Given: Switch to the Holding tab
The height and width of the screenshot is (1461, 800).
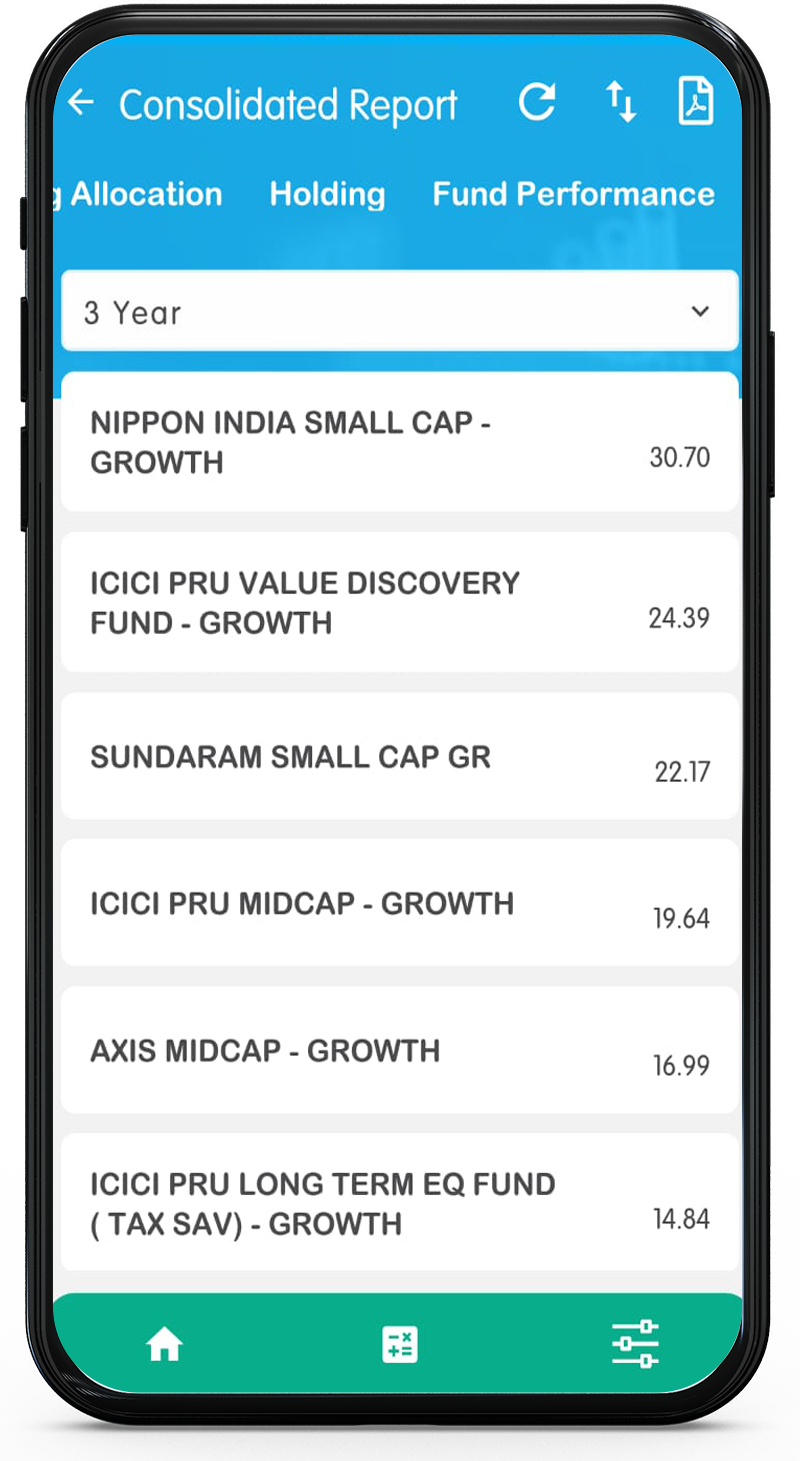Looking at the screenshot, I should coord(327,194).
